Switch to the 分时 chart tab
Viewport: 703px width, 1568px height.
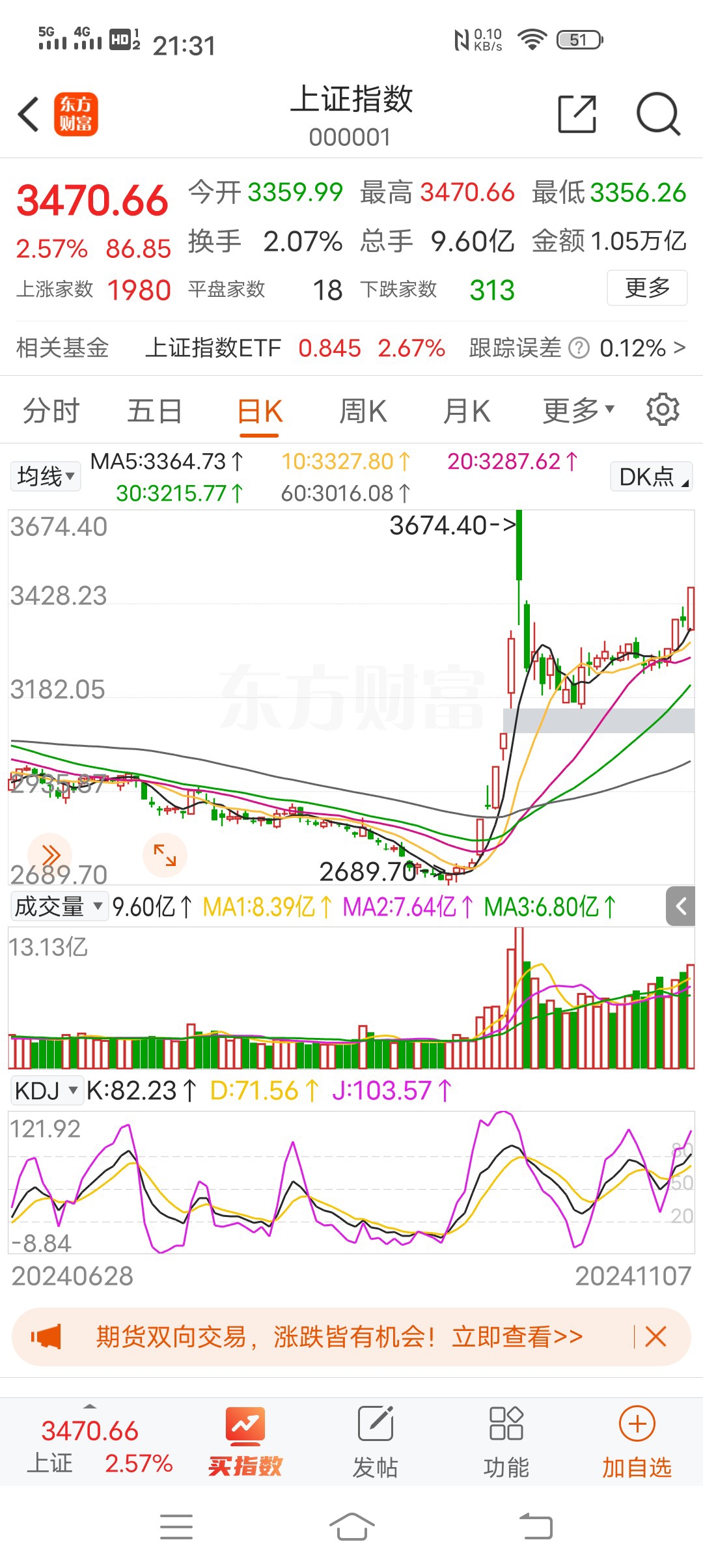51,412
